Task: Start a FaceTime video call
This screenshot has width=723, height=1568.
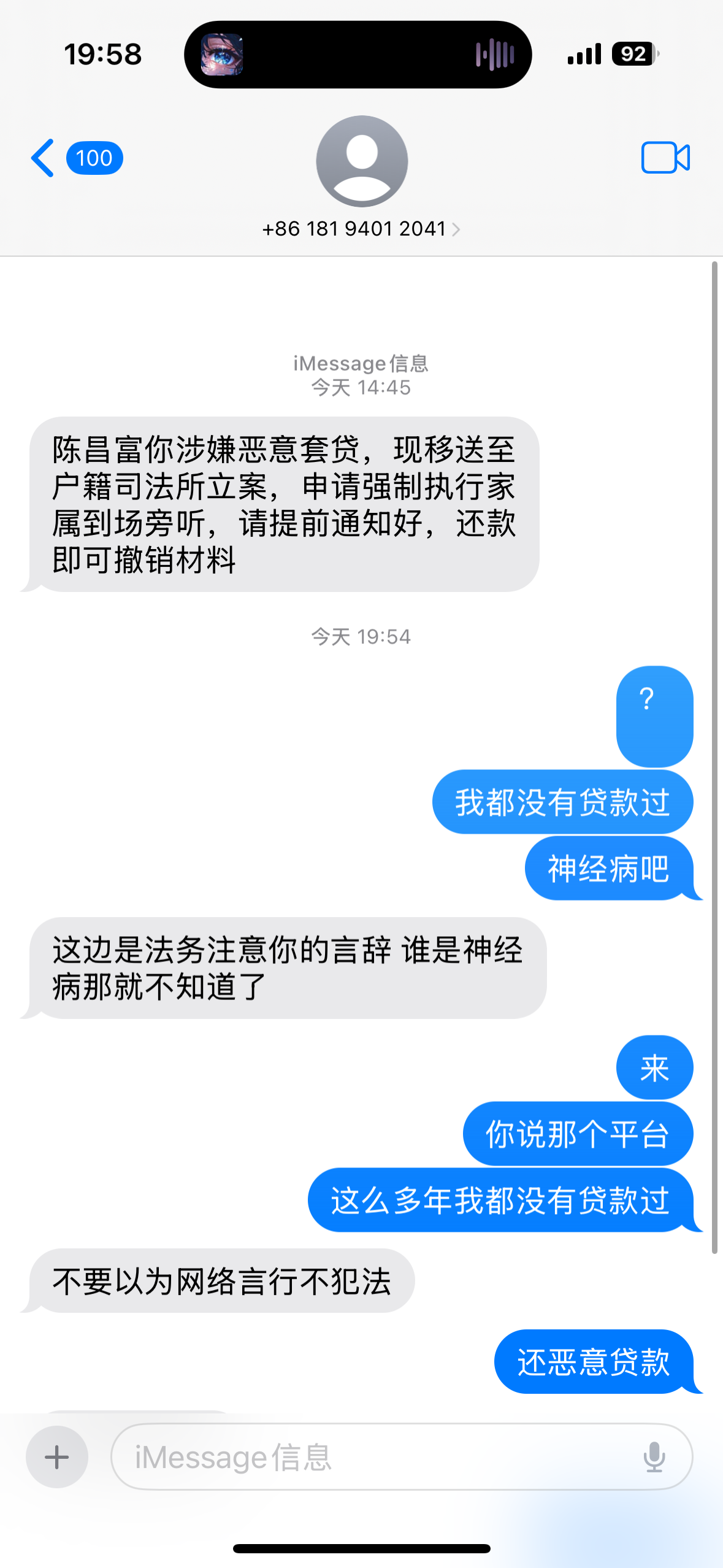Action: (x=665, y=158)
